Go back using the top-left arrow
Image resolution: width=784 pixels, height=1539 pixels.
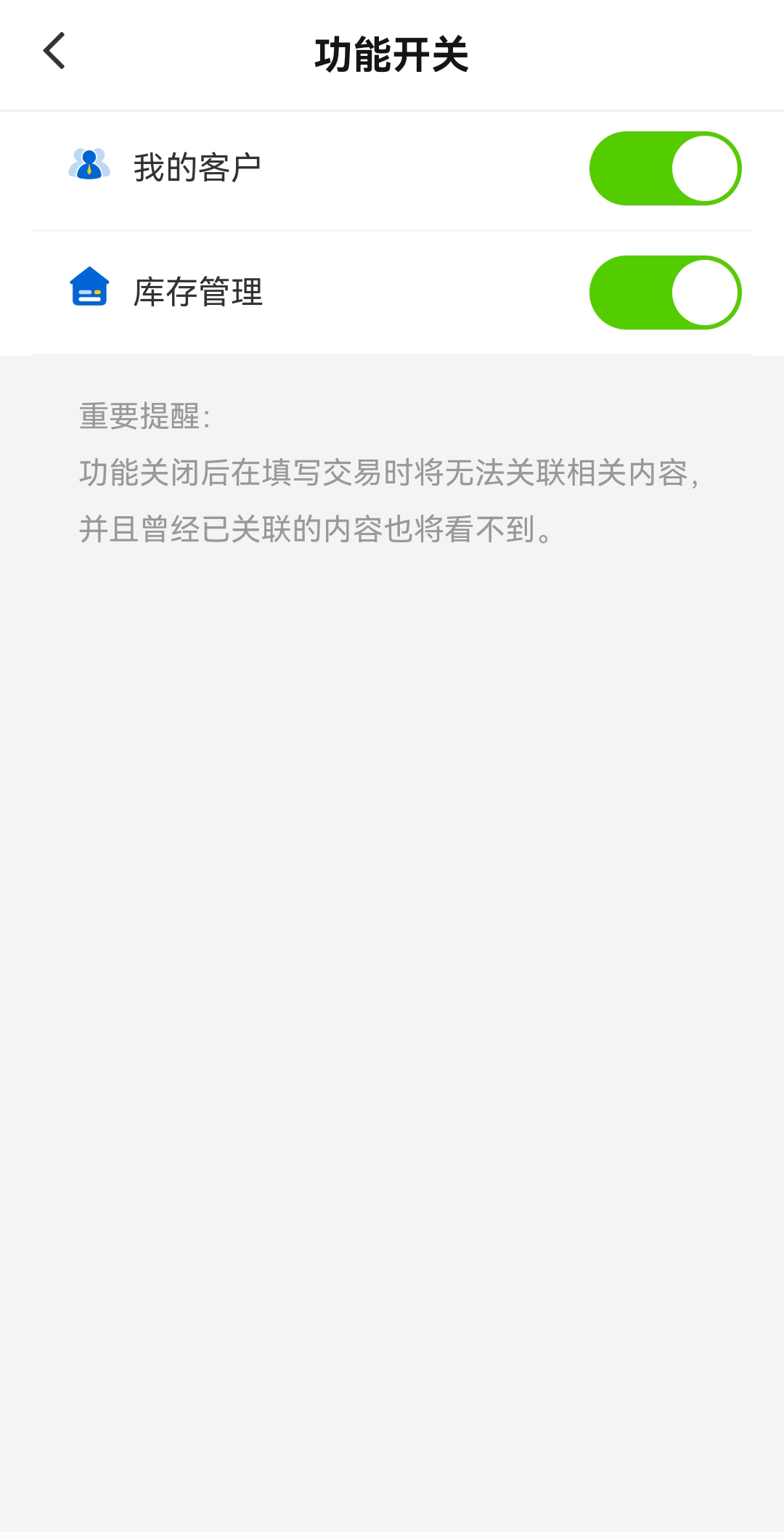[54, 51]
